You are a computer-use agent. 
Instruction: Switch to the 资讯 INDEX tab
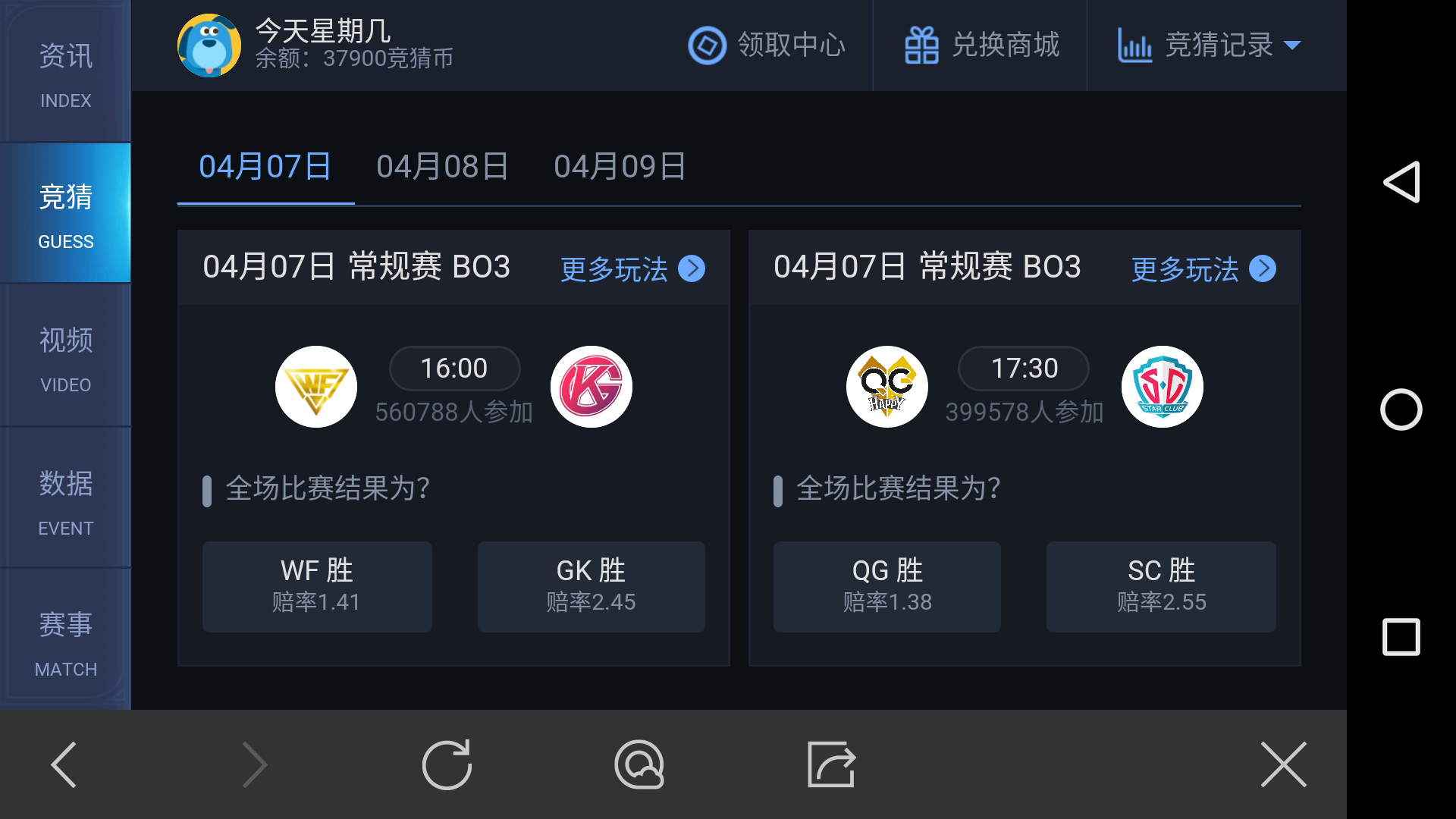click(66, 72)
